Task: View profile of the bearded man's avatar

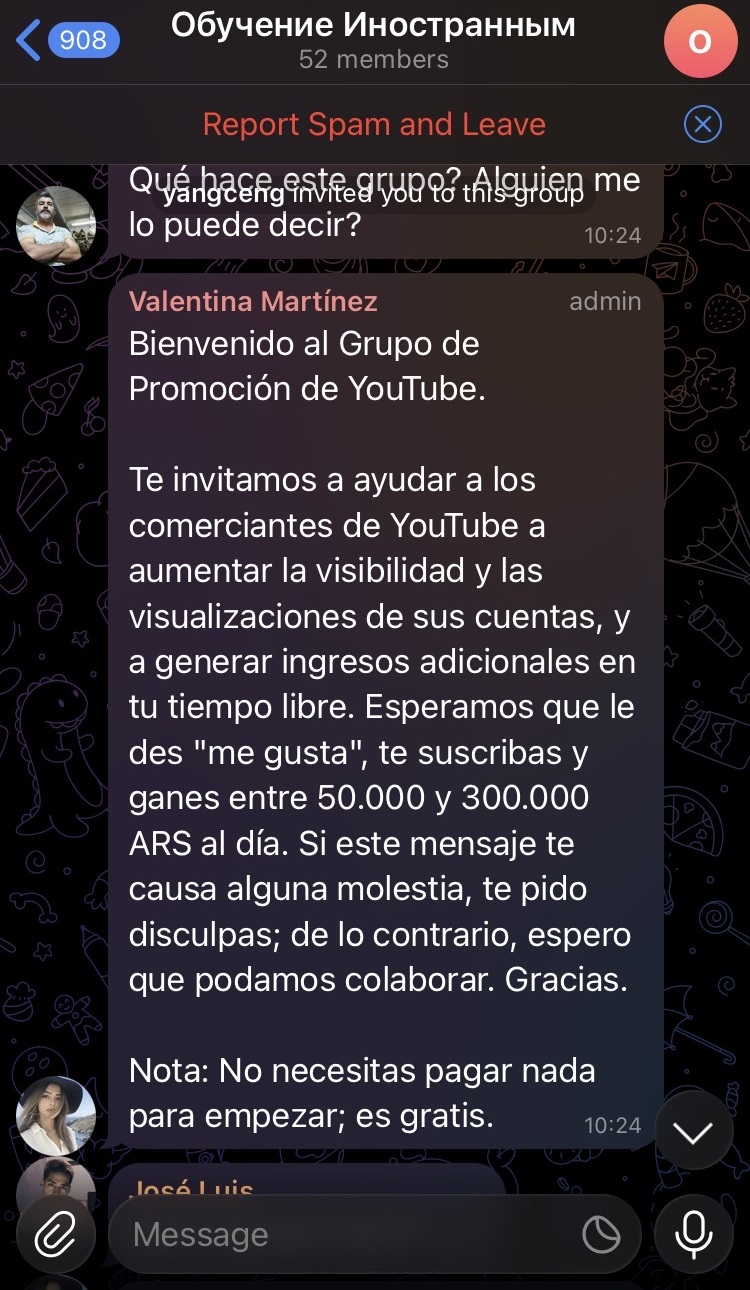Action: coord(56,225)
